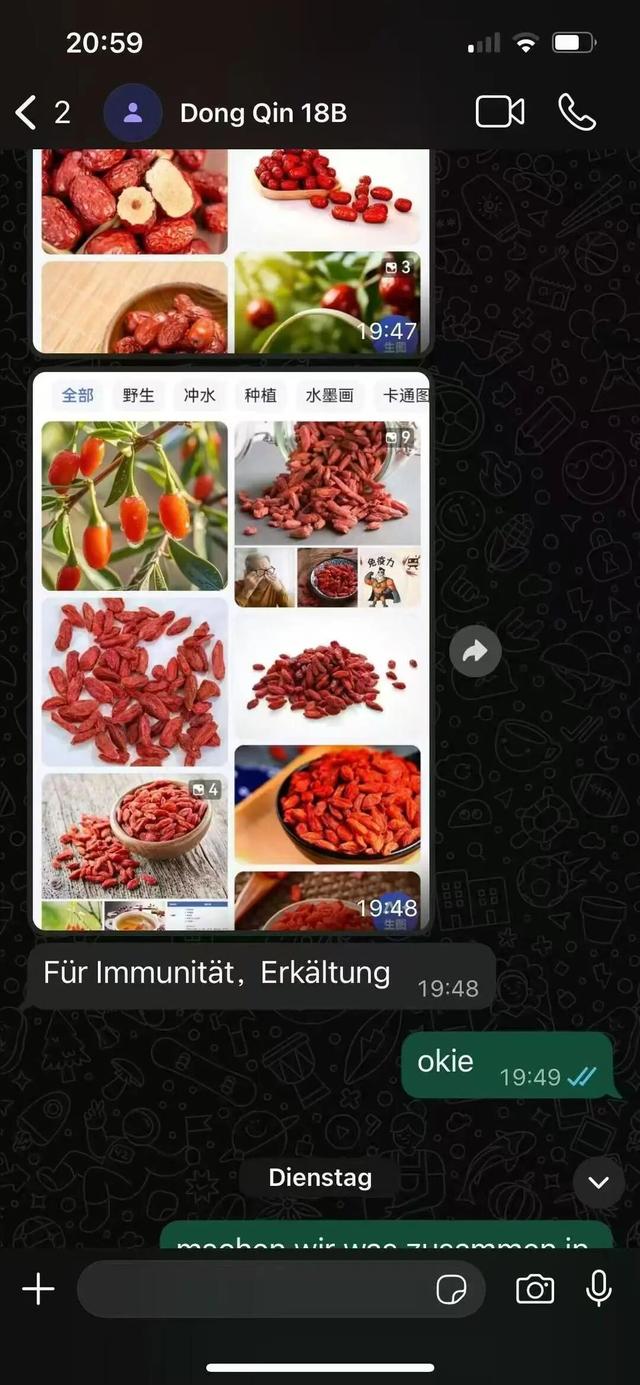Go back to the chat list
Screen dimensions: 640x1385
click(x=27, y=112)
